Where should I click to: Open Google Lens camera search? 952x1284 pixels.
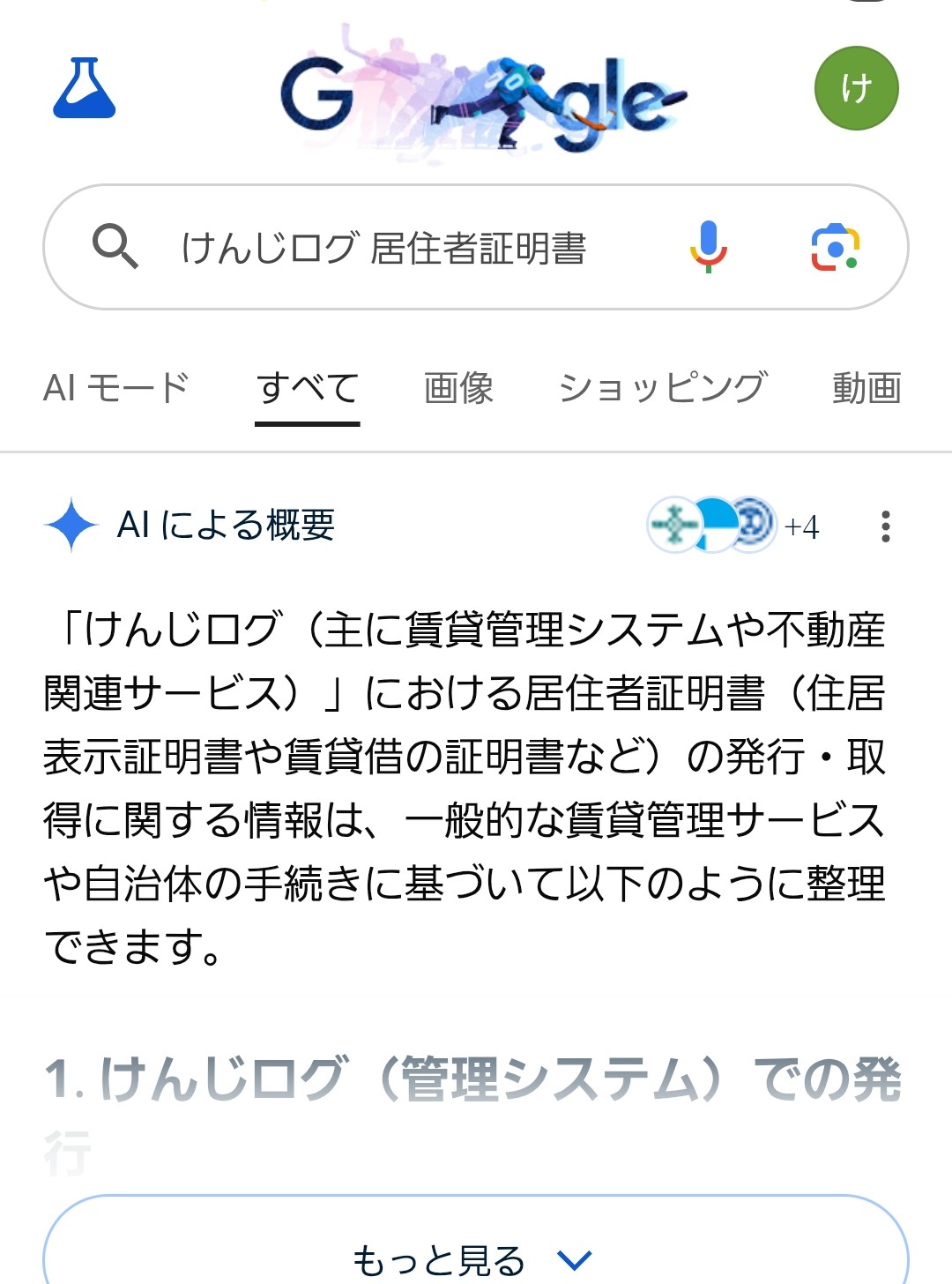click(x=835, y=247)
